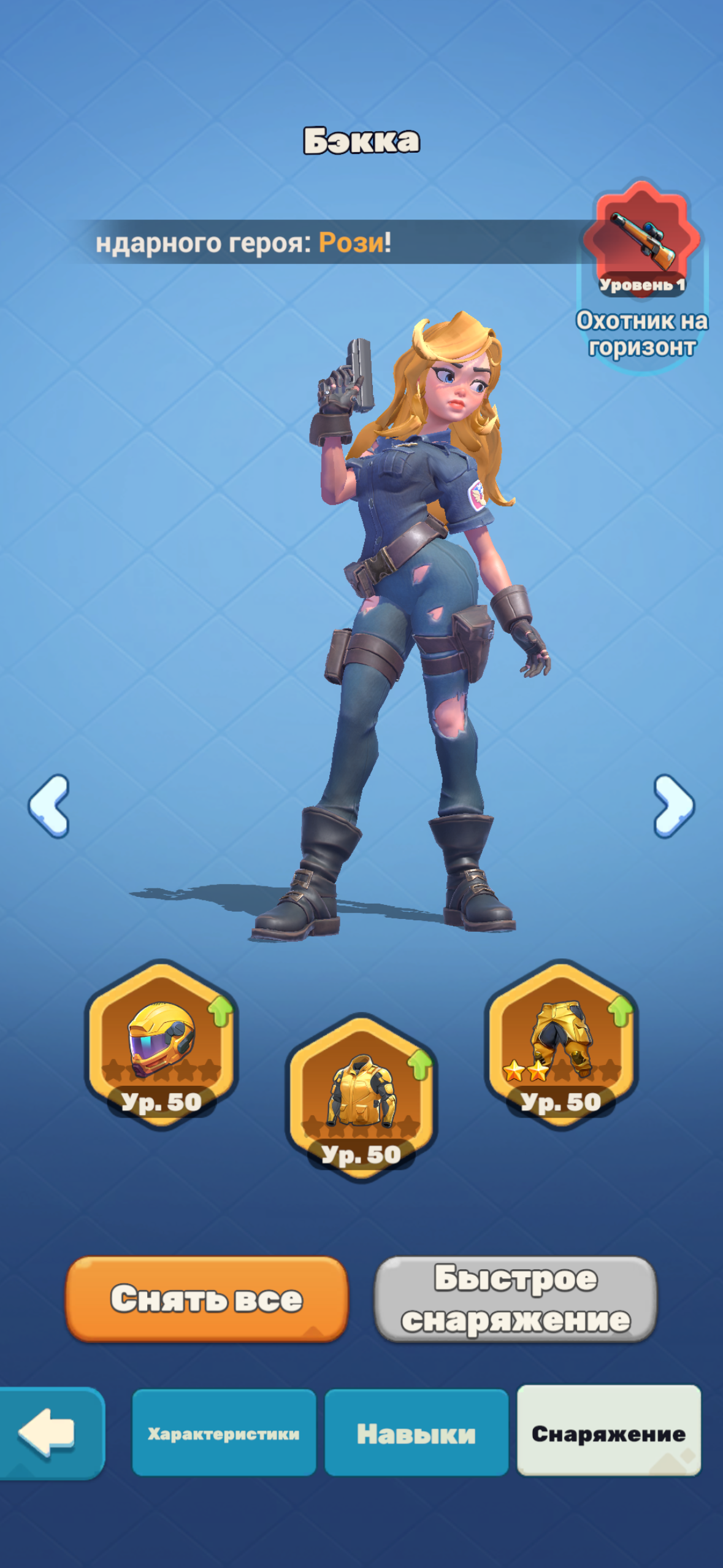This screenshot has height=1568, width=723.
Task: Go to the next hero
Action: (673, 805)
